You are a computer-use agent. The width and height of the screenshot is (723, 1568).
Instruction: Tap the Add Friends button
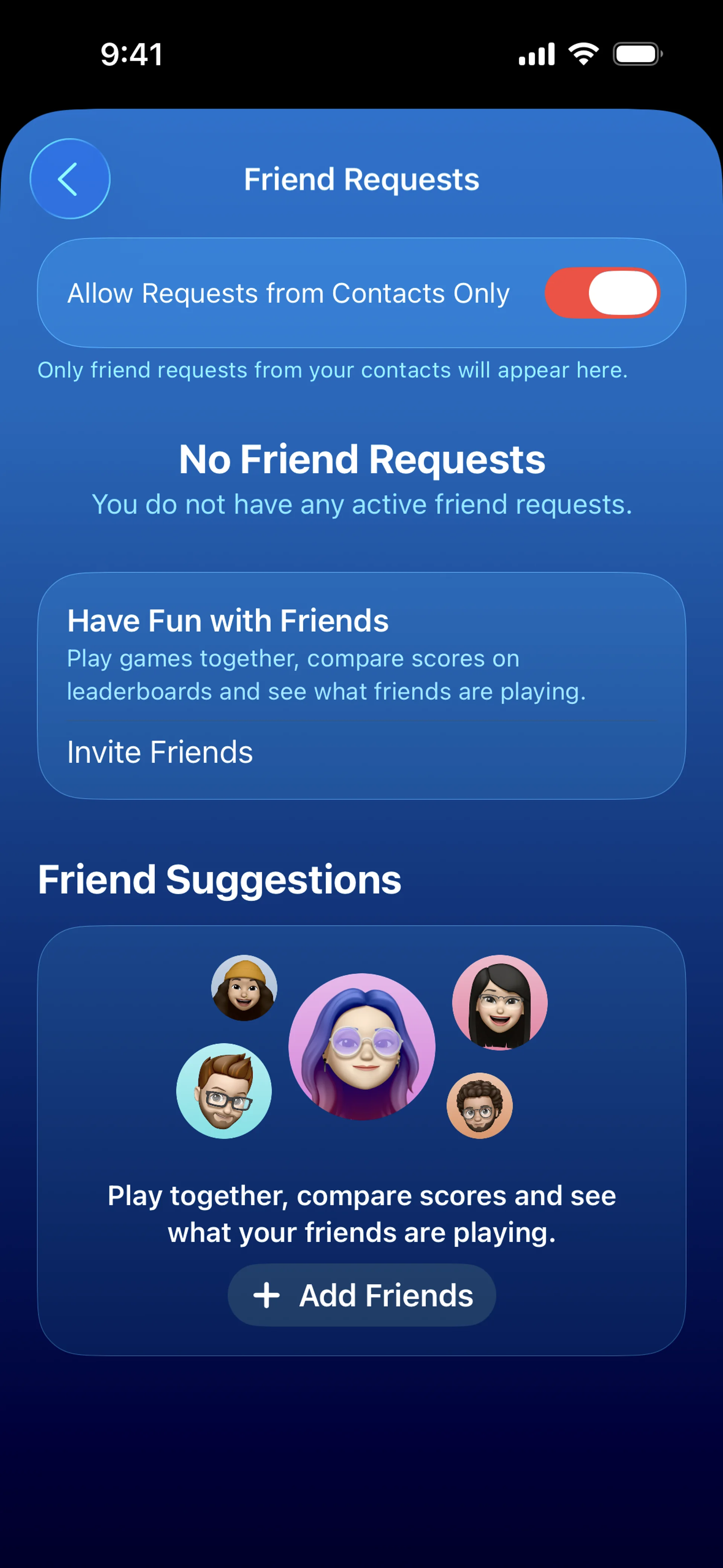(x=361, y=1295)
